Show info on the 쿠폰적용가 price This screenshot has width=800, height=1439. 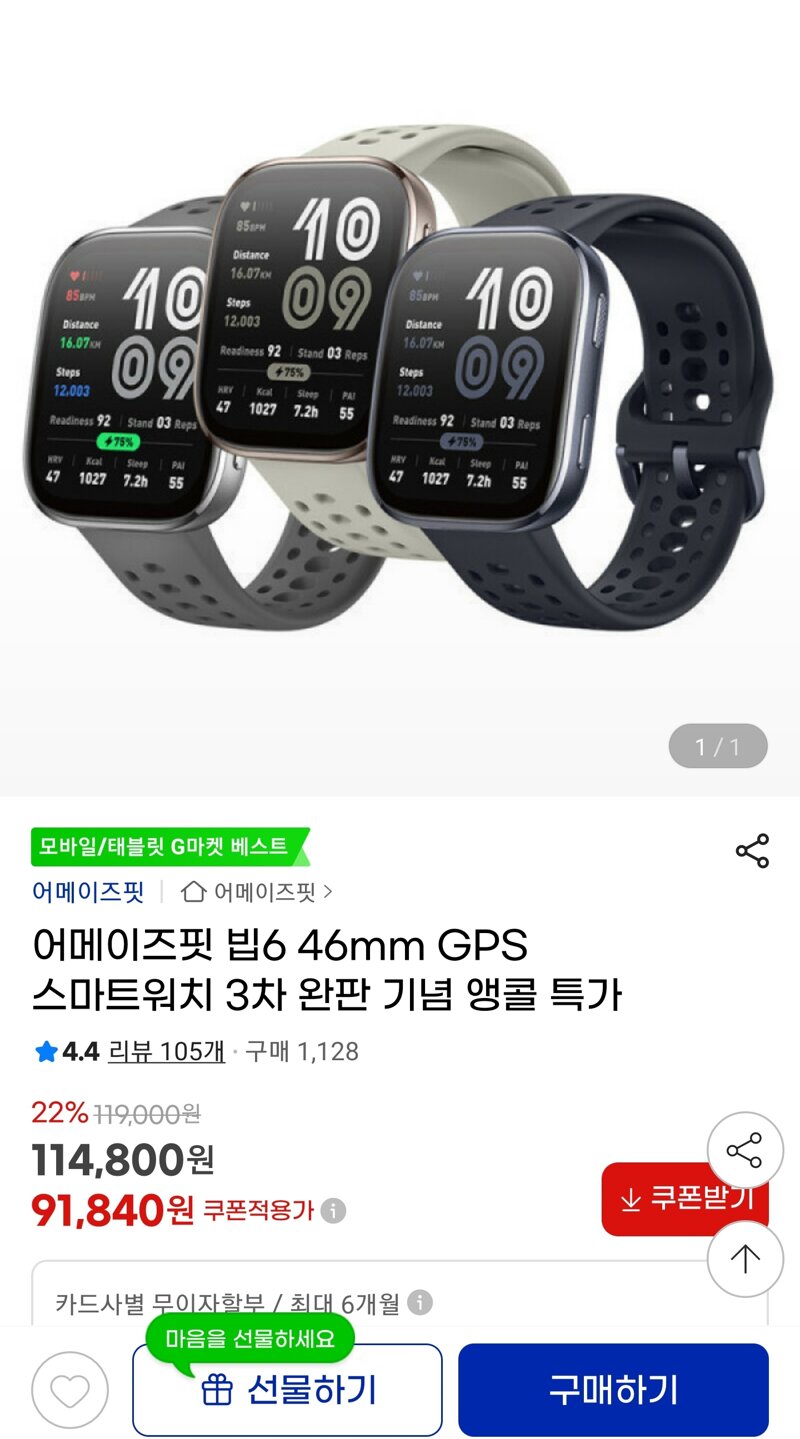(x=333, y=1211)
